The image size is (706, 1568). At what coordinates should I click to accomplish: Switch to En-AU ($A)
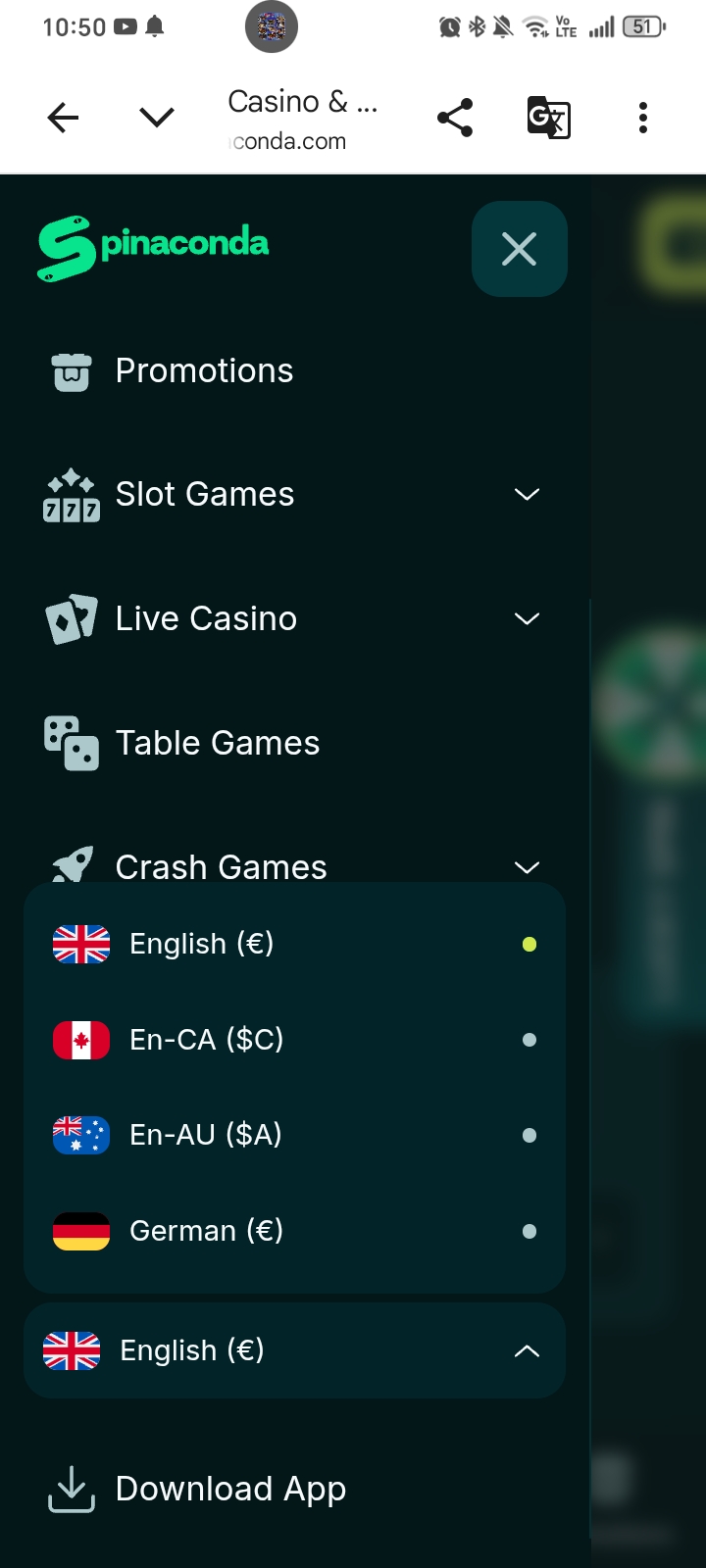coord(206,1135)
